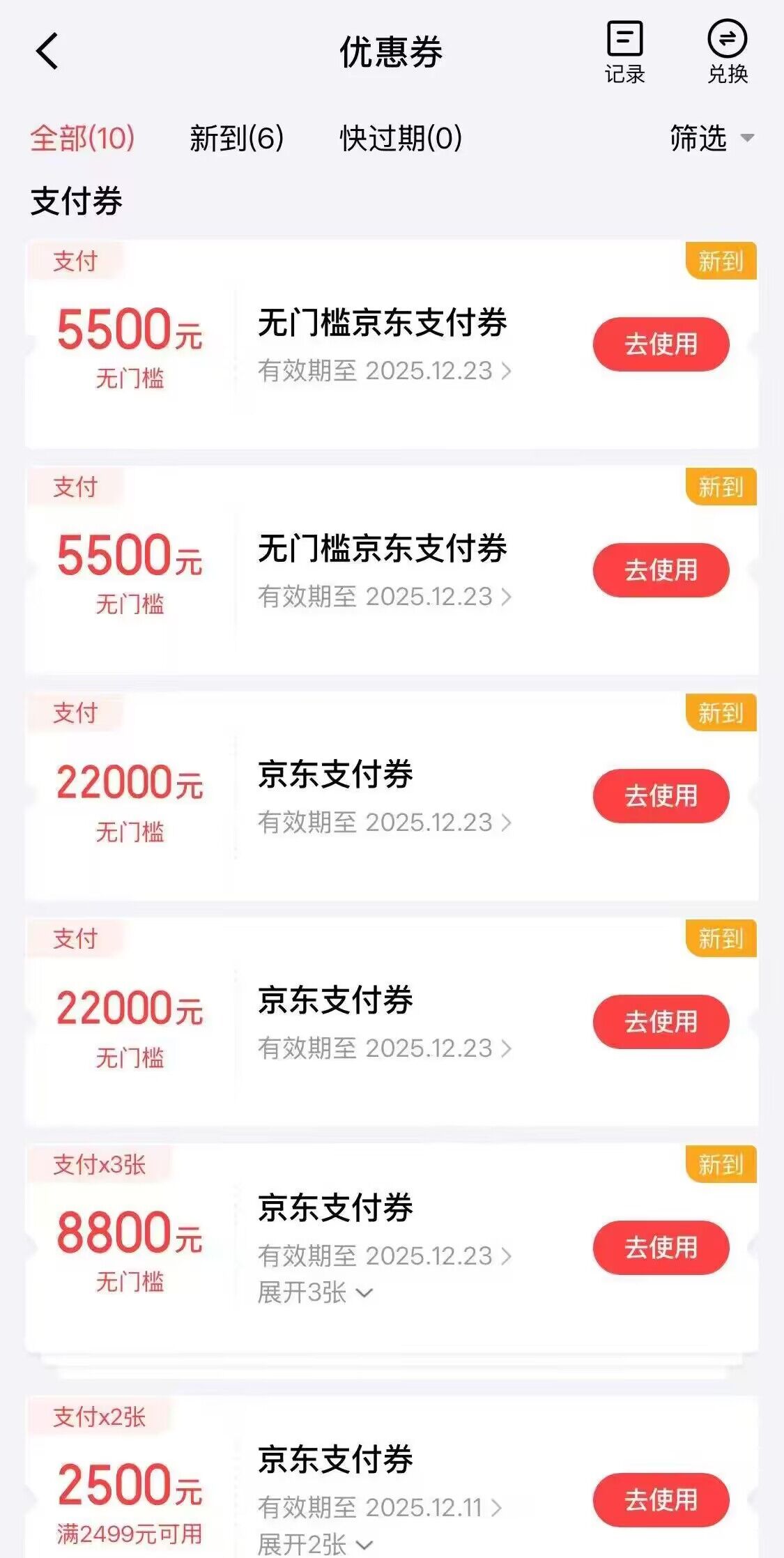View validity details dated 2025.12.11
Image resolution: width=784 pixels, height=1558 pixels.
(x=380, y=1508)
